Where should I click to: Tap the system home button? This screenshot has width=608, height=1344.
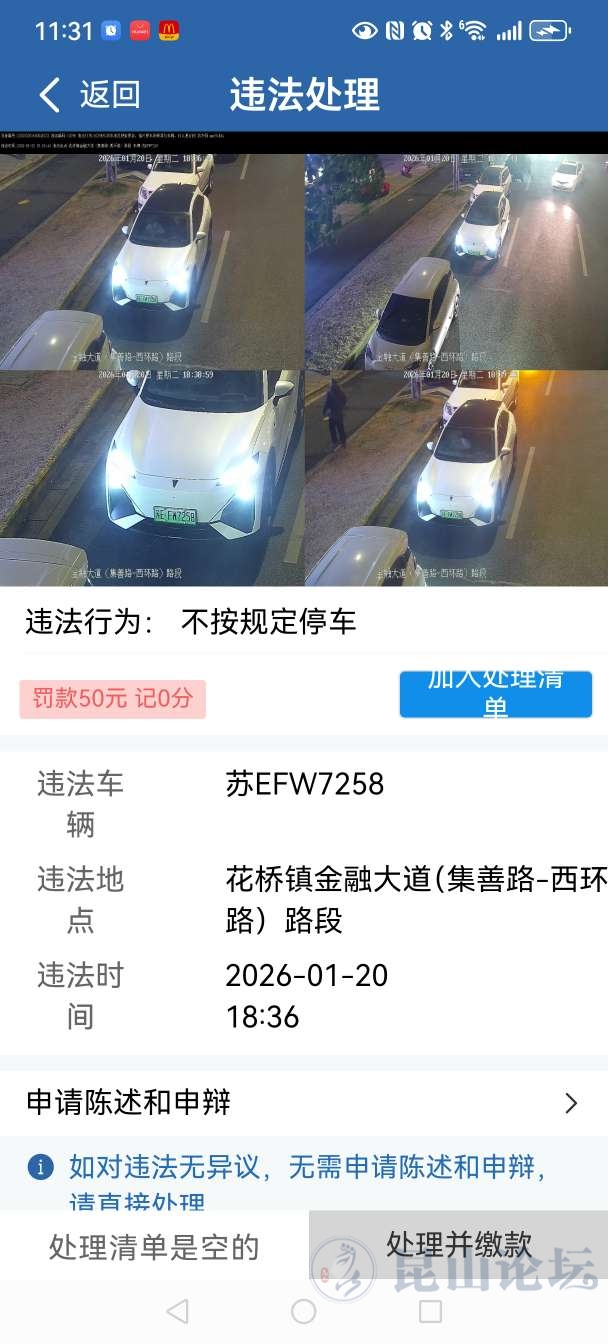tap(304, 1311)
